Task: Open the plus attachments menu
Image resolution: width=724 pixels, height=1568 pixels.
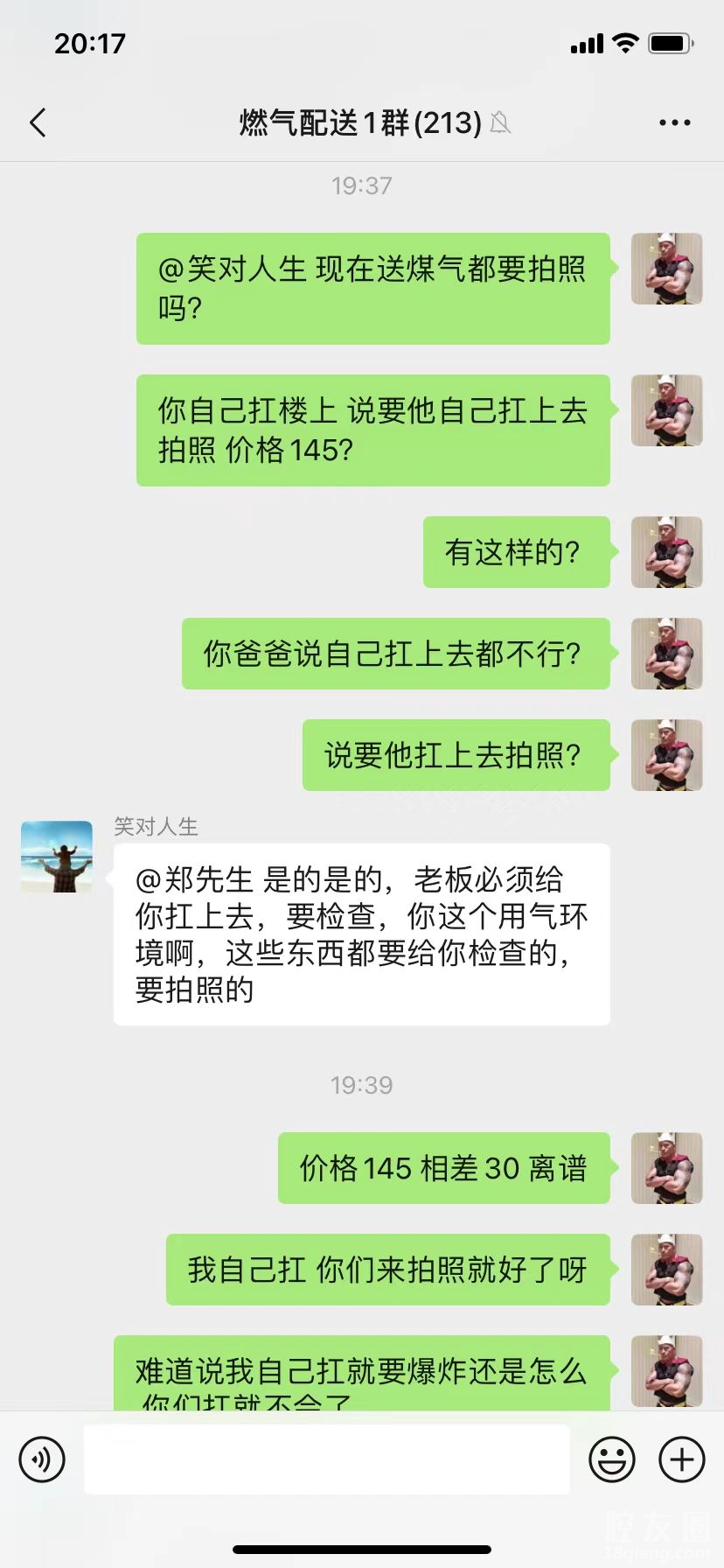Action: (x=682, y=1459)
